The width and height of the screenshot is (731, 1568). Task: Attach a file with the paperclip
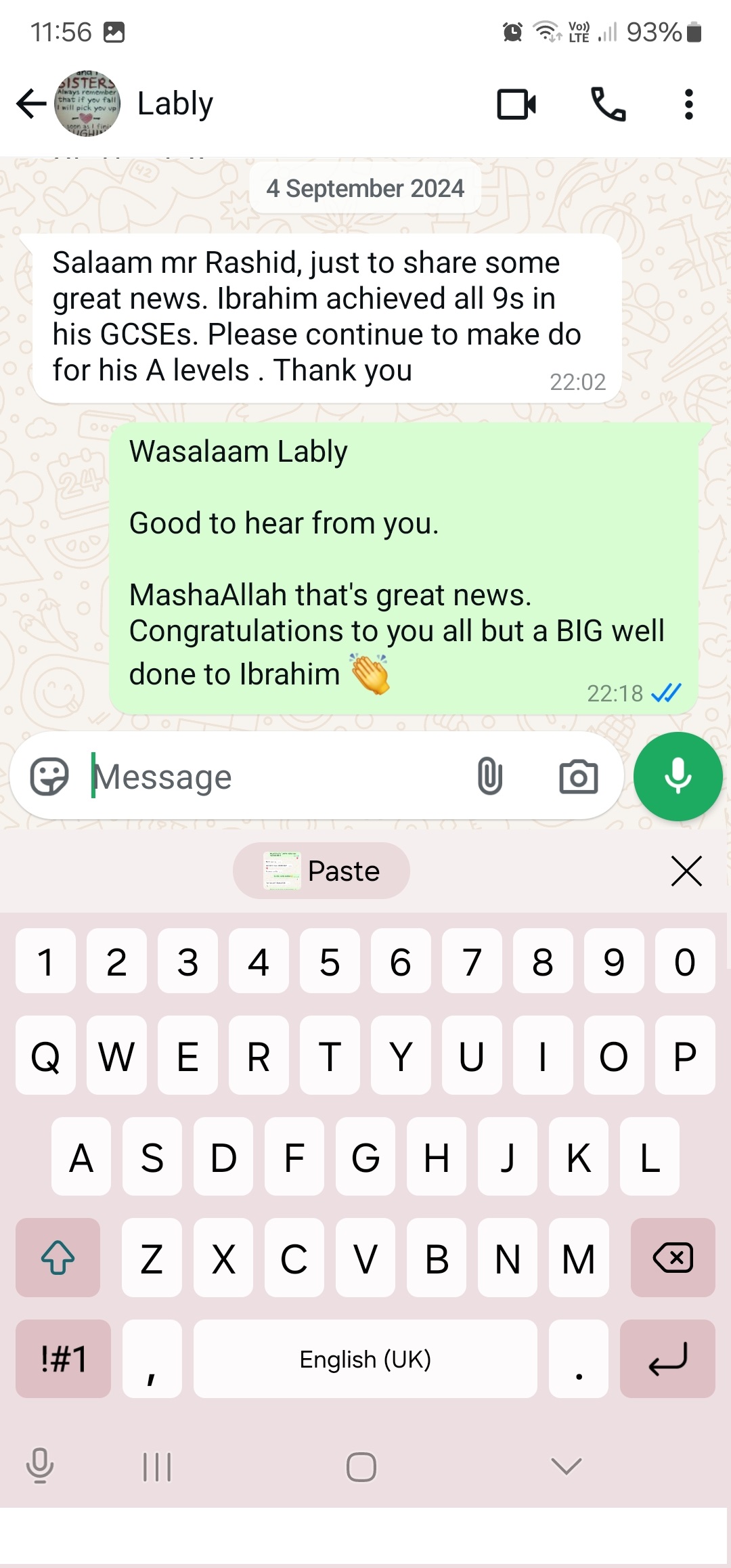[489, 776]
